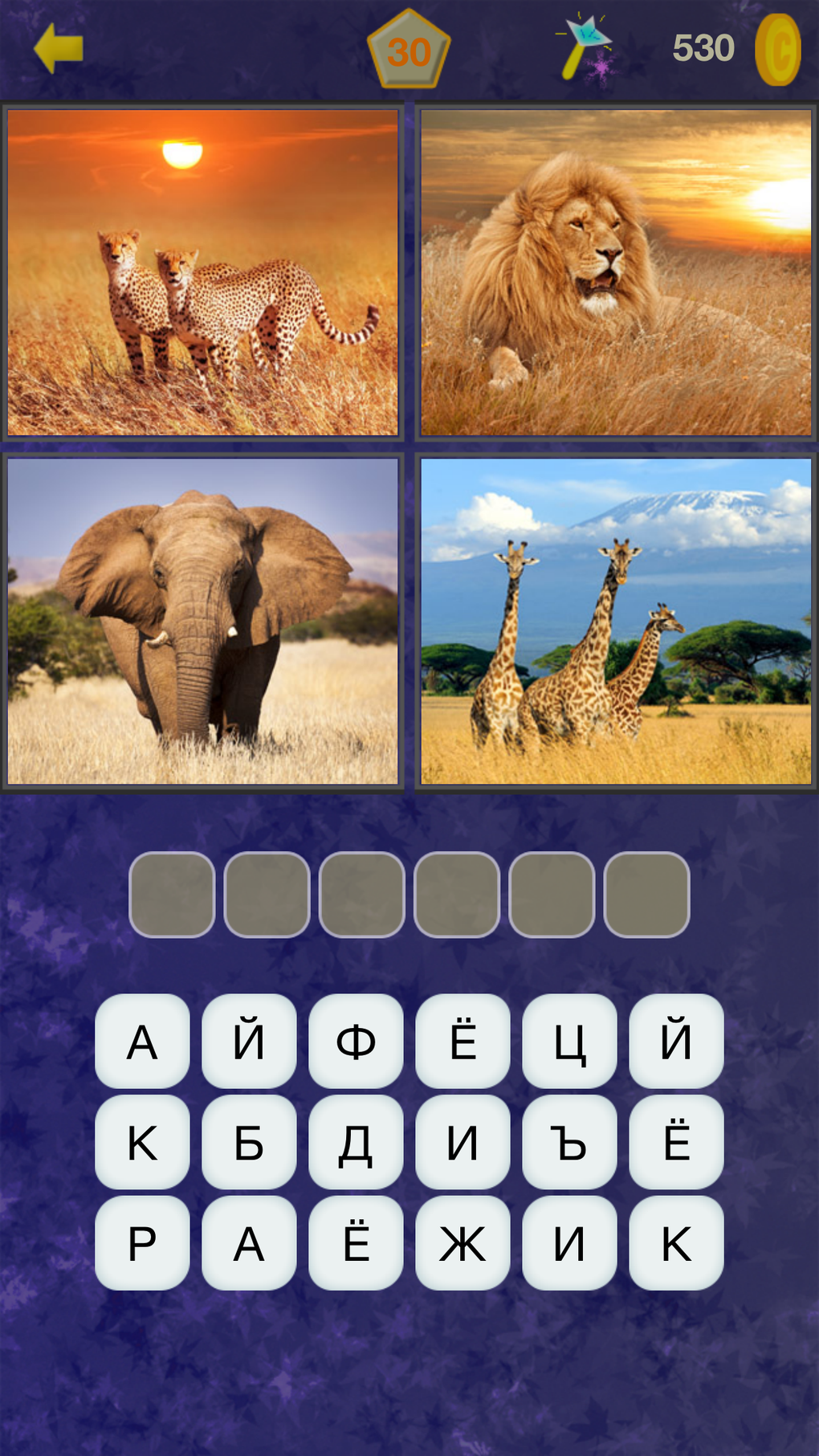Enlarge the elephant picture
819x1456 pixels.
tap(203, 622)
